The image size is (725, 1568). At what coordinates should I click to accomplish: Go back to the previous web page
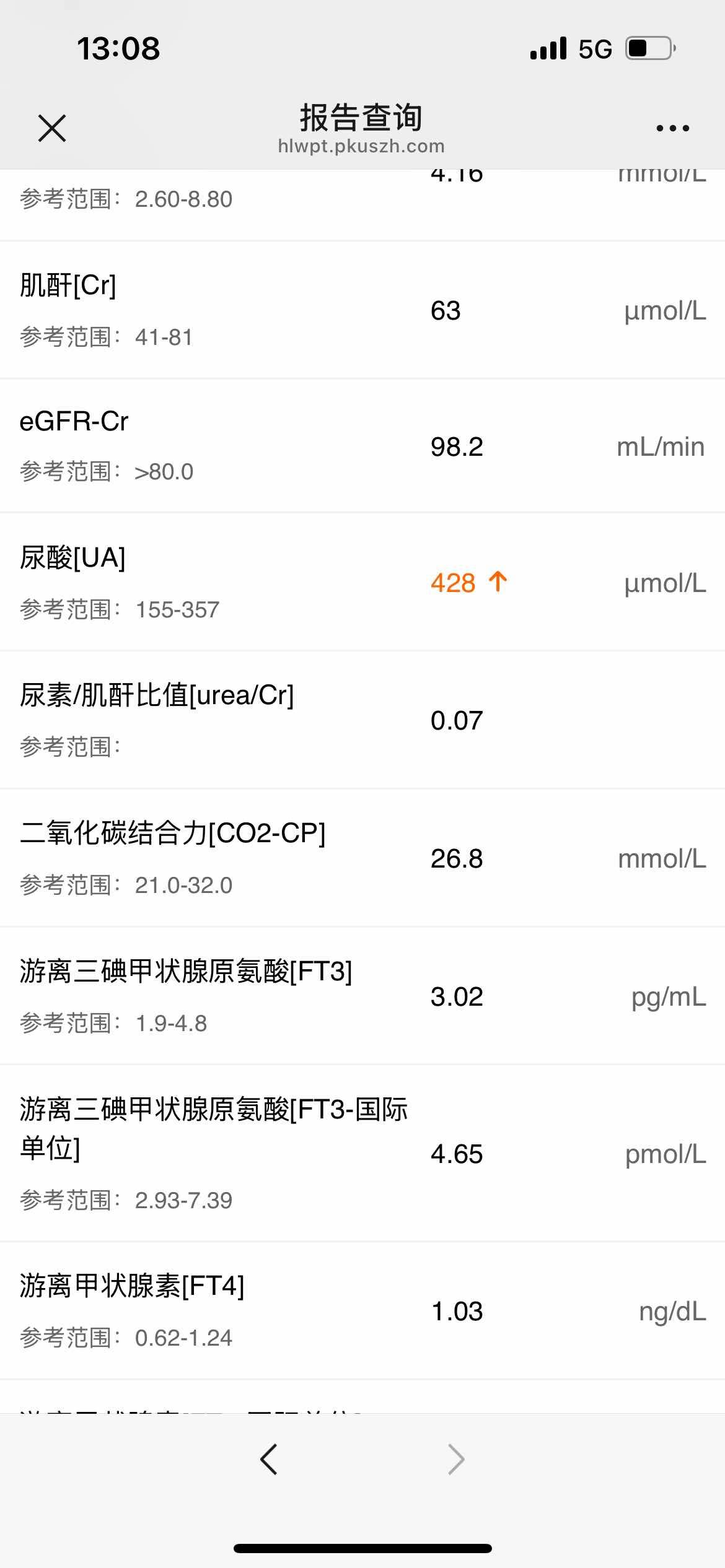269,1459
